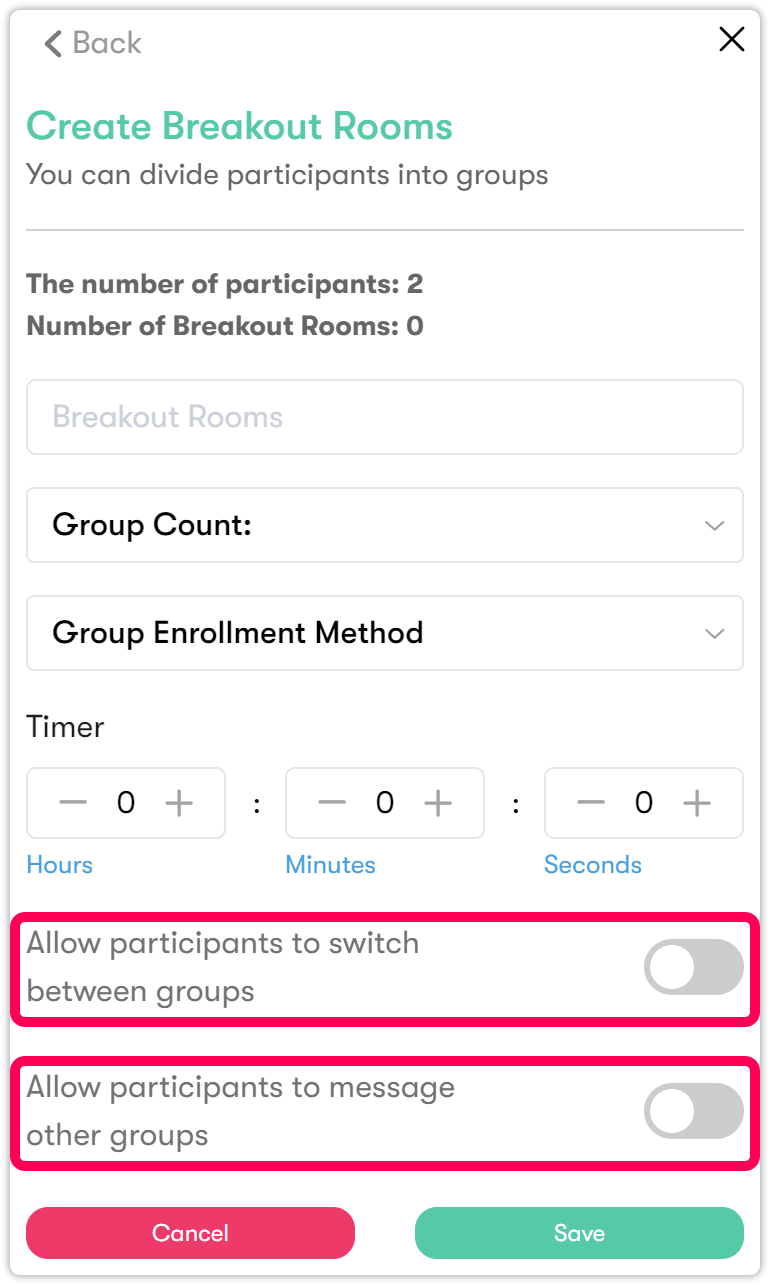
Task: Decrease the Hours timer value
Action: coord(73,803)
